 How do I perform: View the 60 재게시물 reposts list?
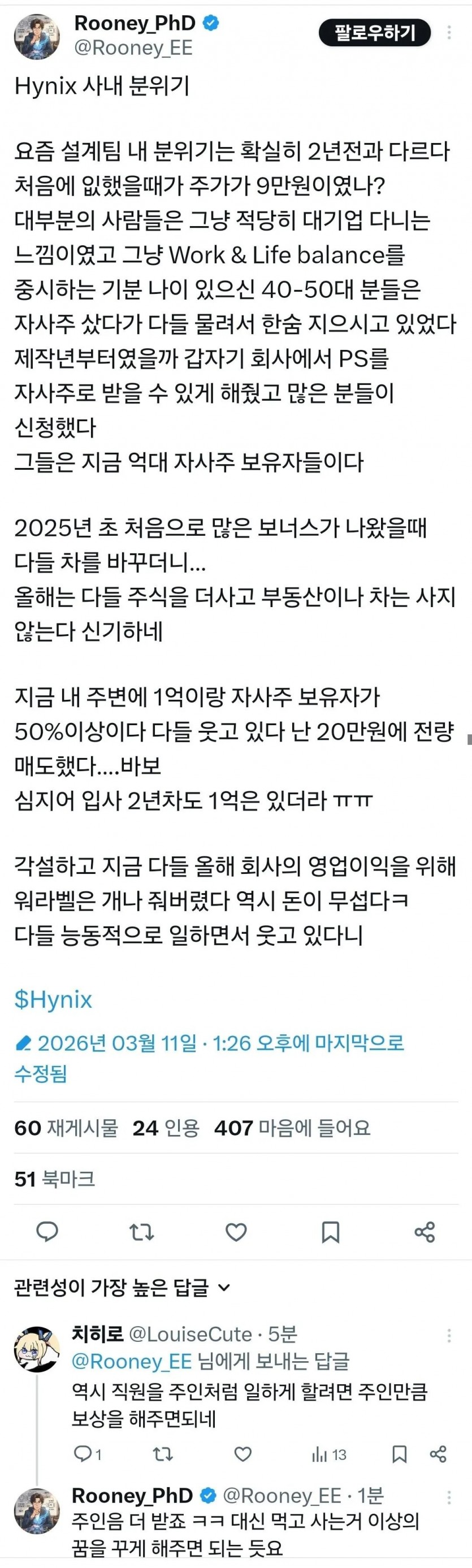coord(66,1128)
